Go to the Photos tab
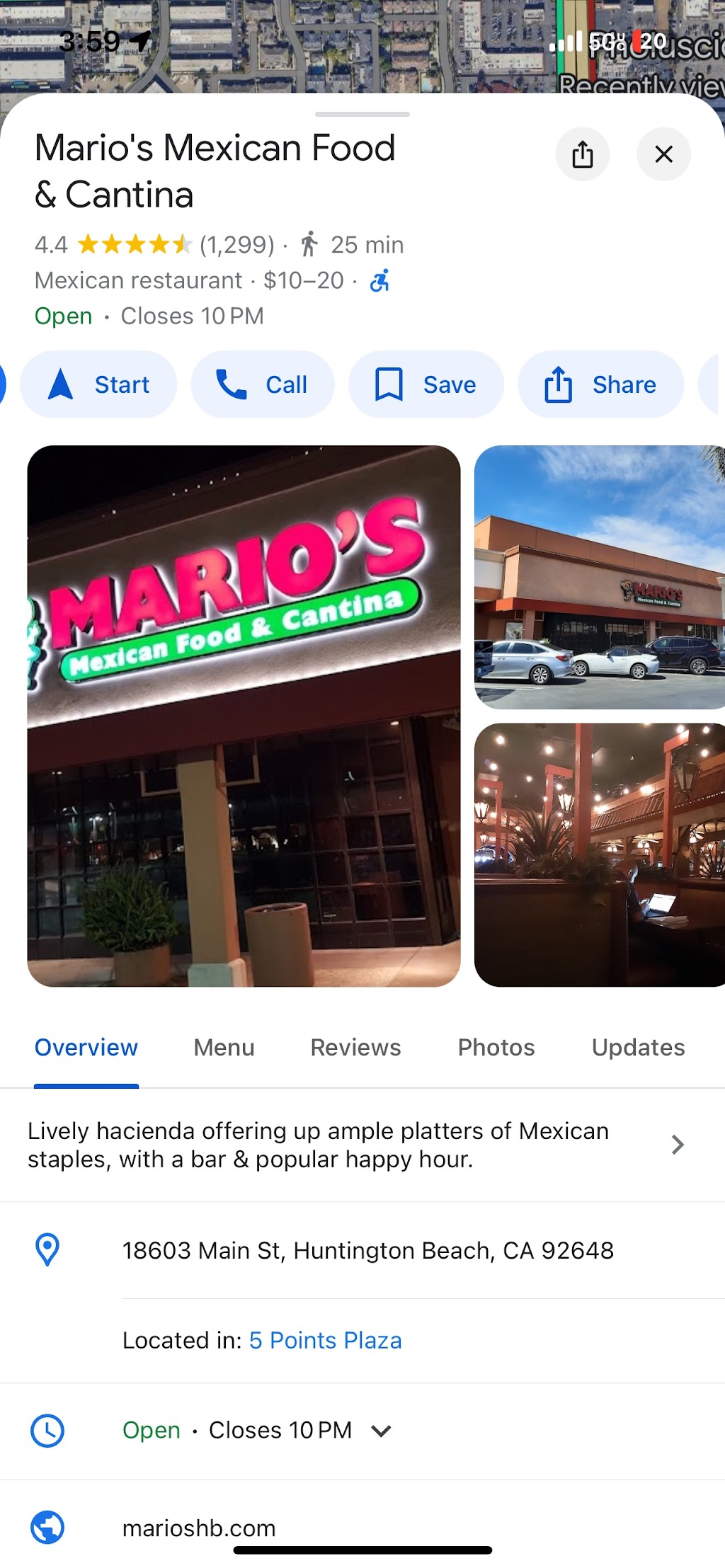Viewport: 725px width, 1568px height. tap(496, 1048)
